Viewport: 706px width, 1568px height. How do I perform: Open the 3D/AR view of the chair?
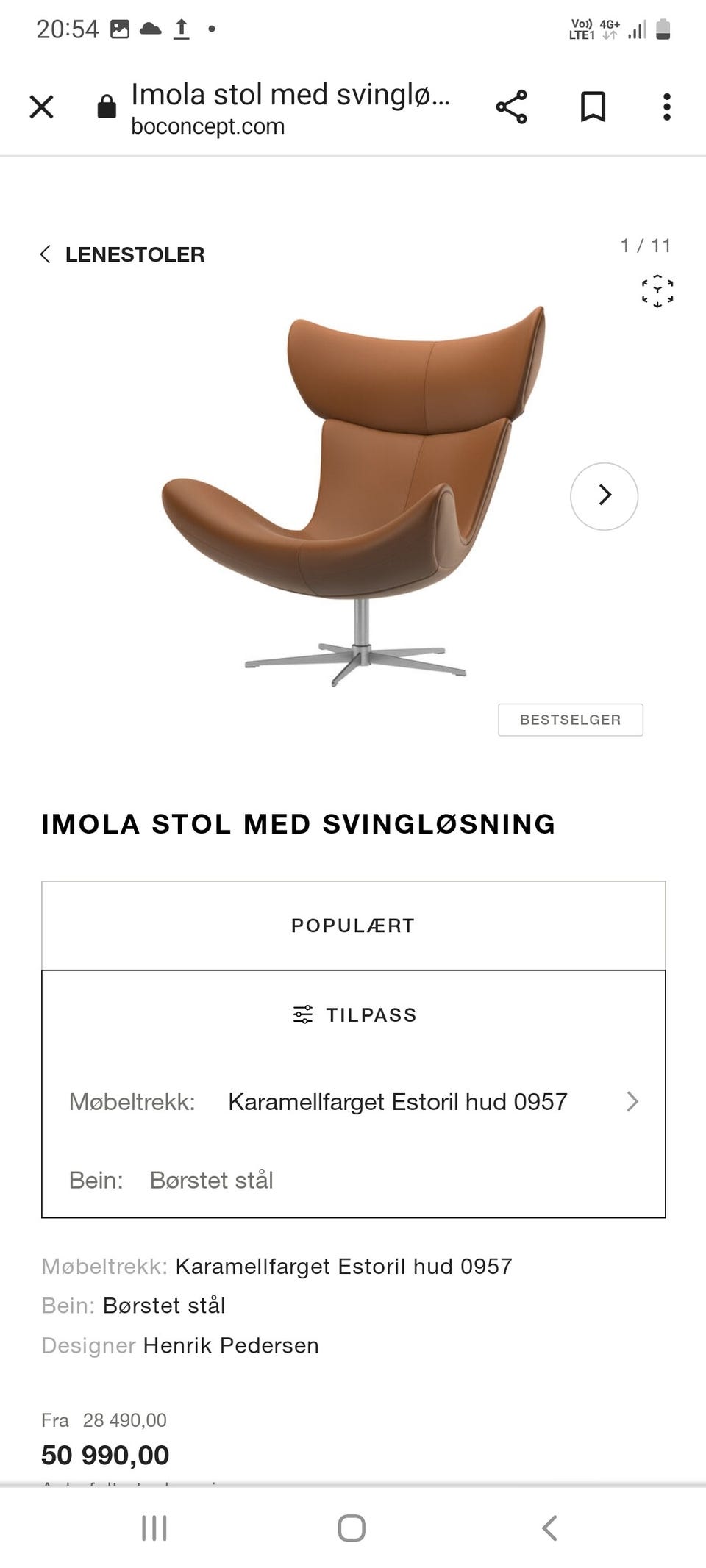pos(657,292)
